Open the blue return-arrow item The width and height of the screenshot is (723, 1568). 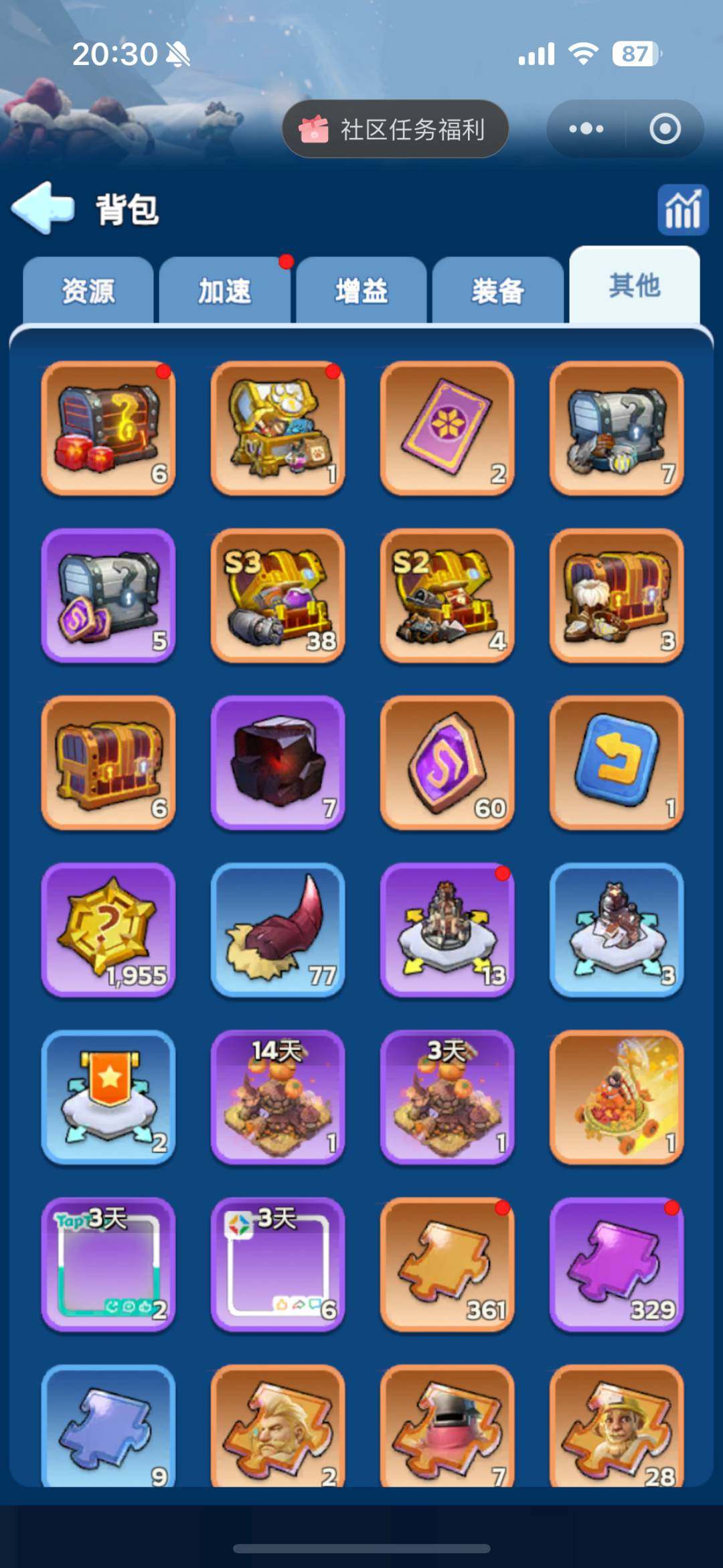click(x=617, y=763)
